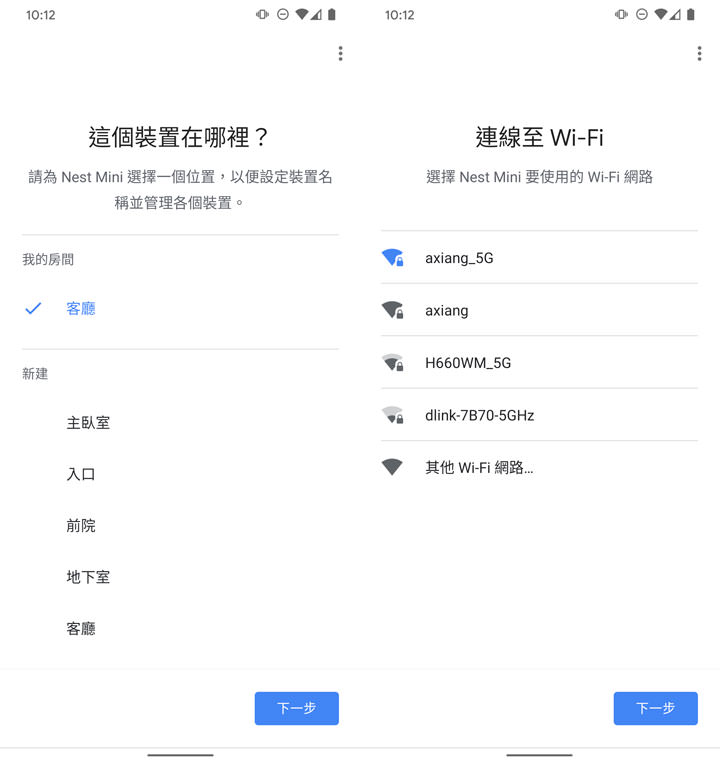Select 前院 from the new room list
The image size is (720, 762).
(81, 526)
